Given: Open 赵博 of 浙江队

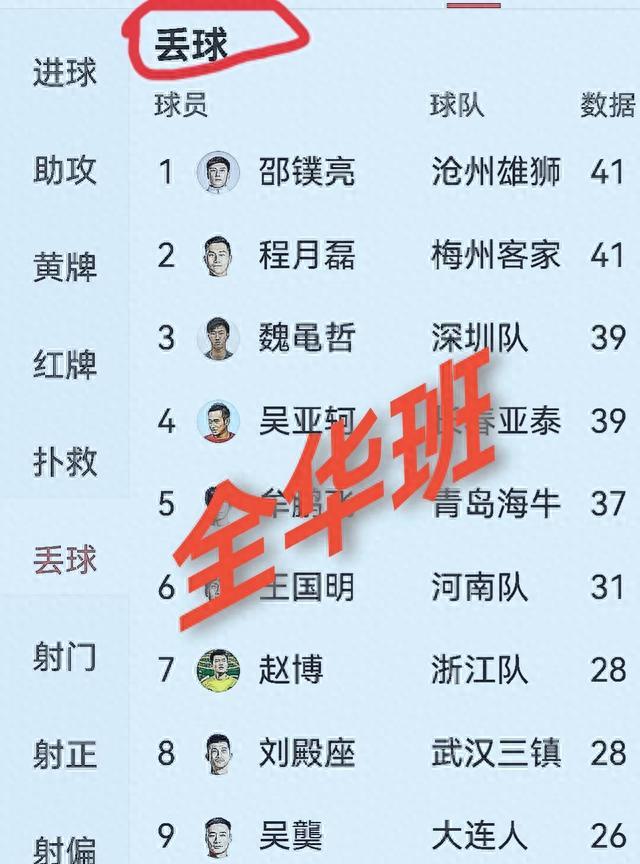Looking at the screenshot, I should point(291,669).
